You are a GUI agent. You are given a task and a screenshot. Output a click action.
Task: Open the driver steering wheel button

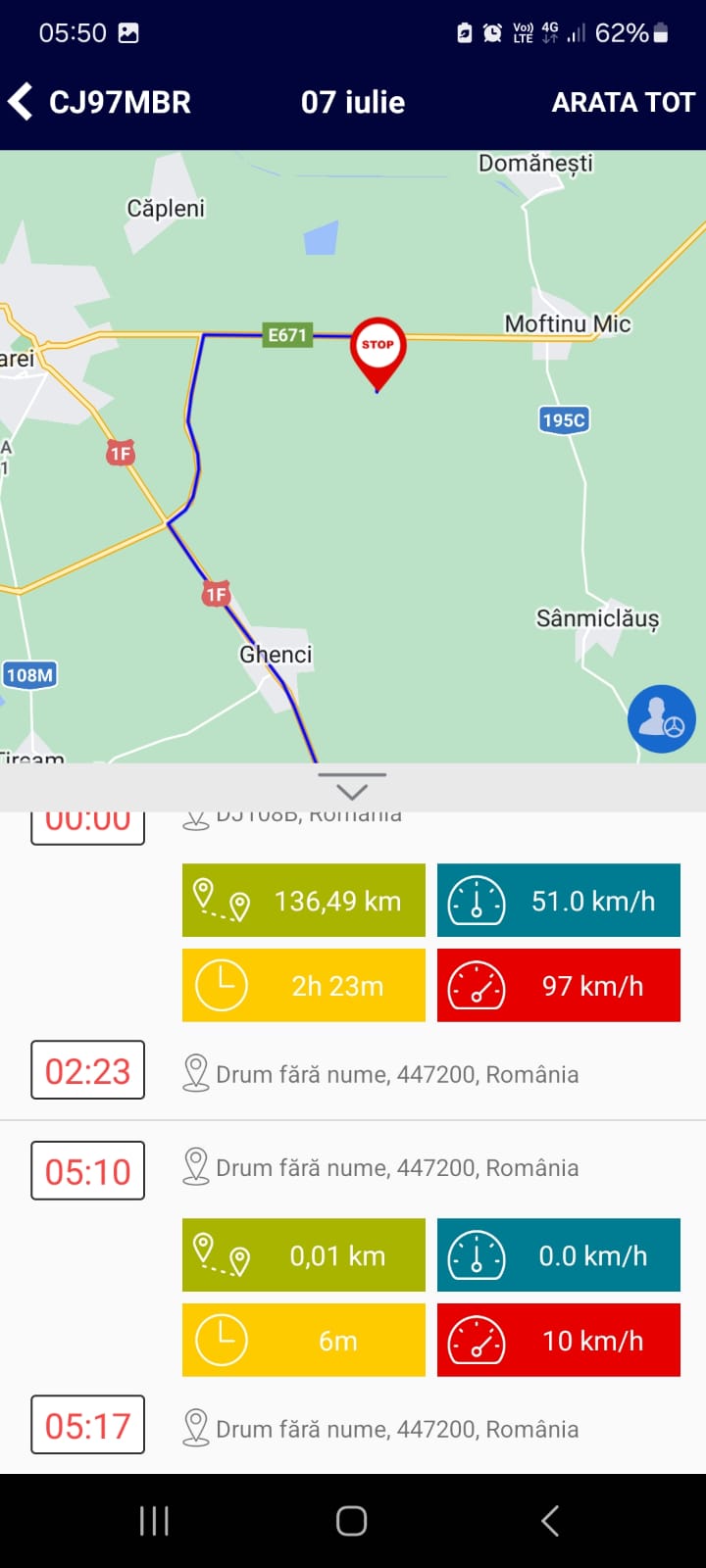661,718
